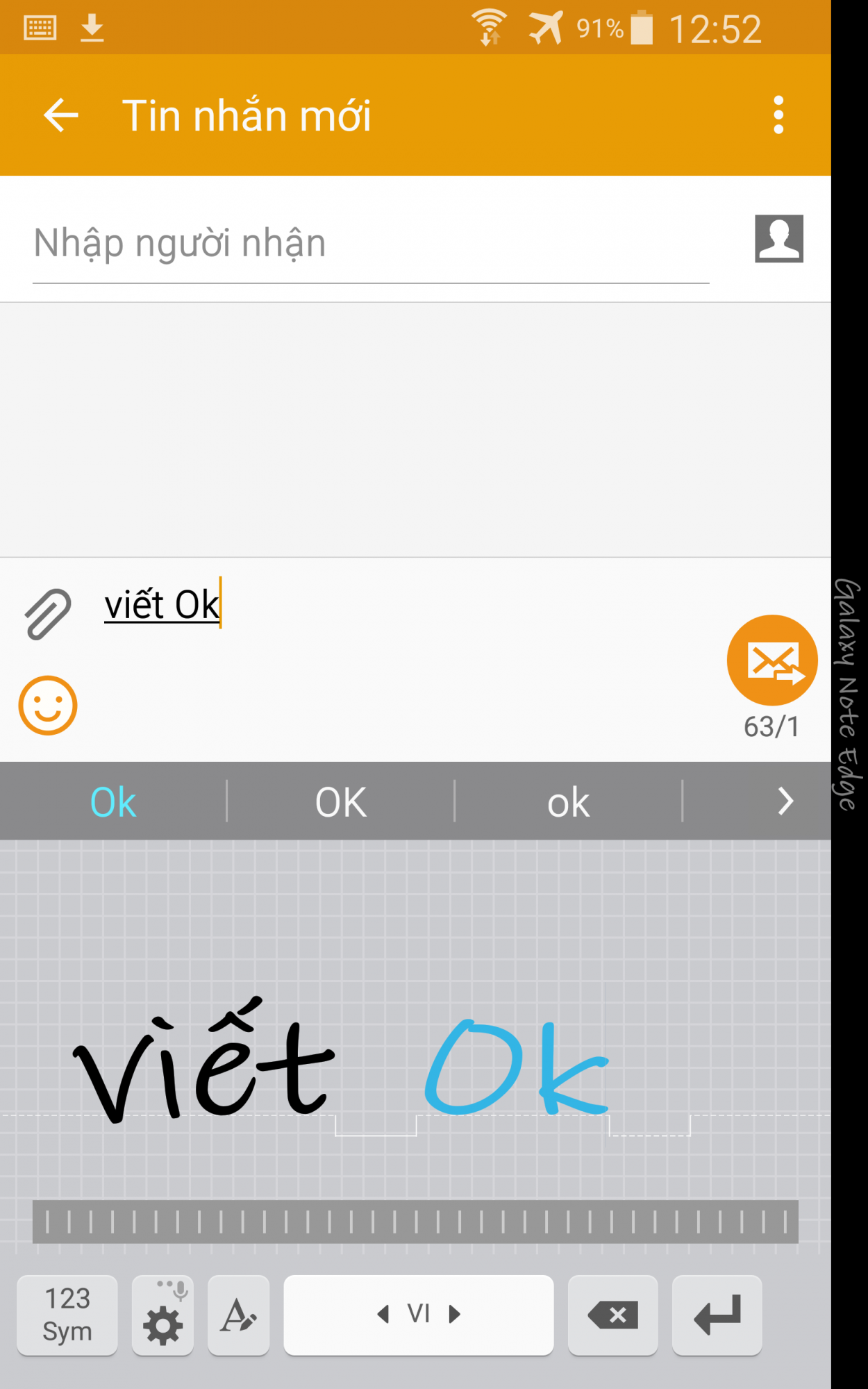Tap the Nhập người nhận recipient field
Viewport: 868px width, 1389px height.
pyautogui.click(x=371, y=244)
